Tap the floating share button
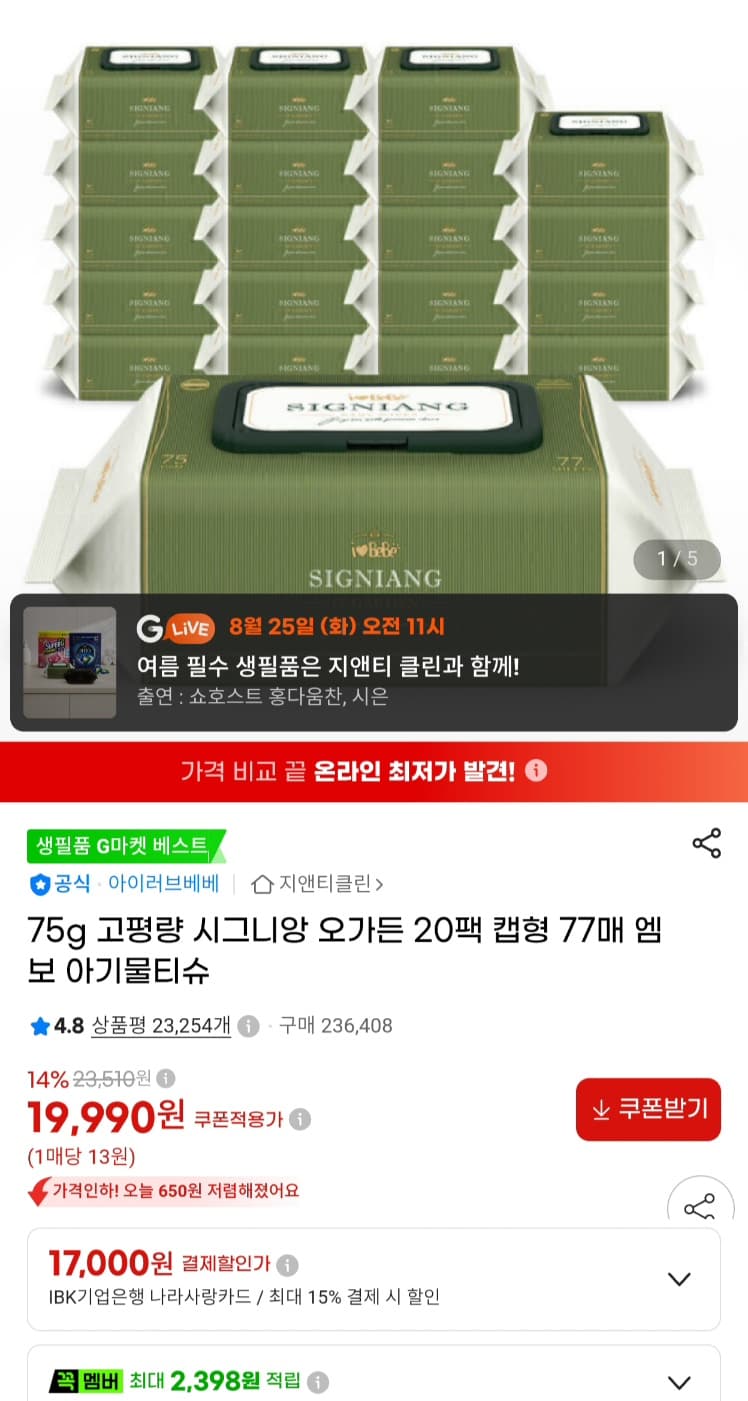 701,1208
